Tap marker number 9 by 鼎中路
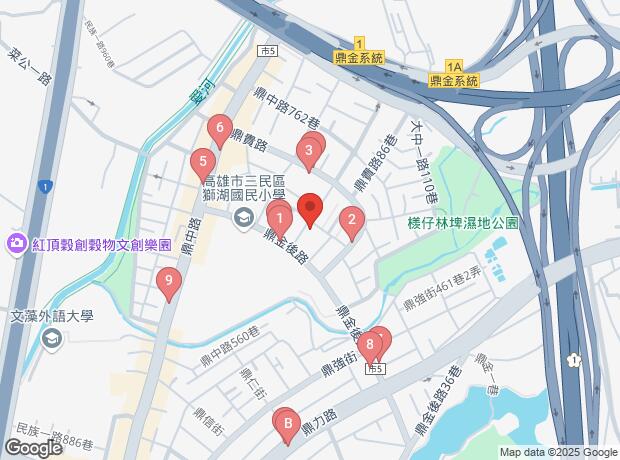This screenshot has height=460, width=620. click(169, 284)
